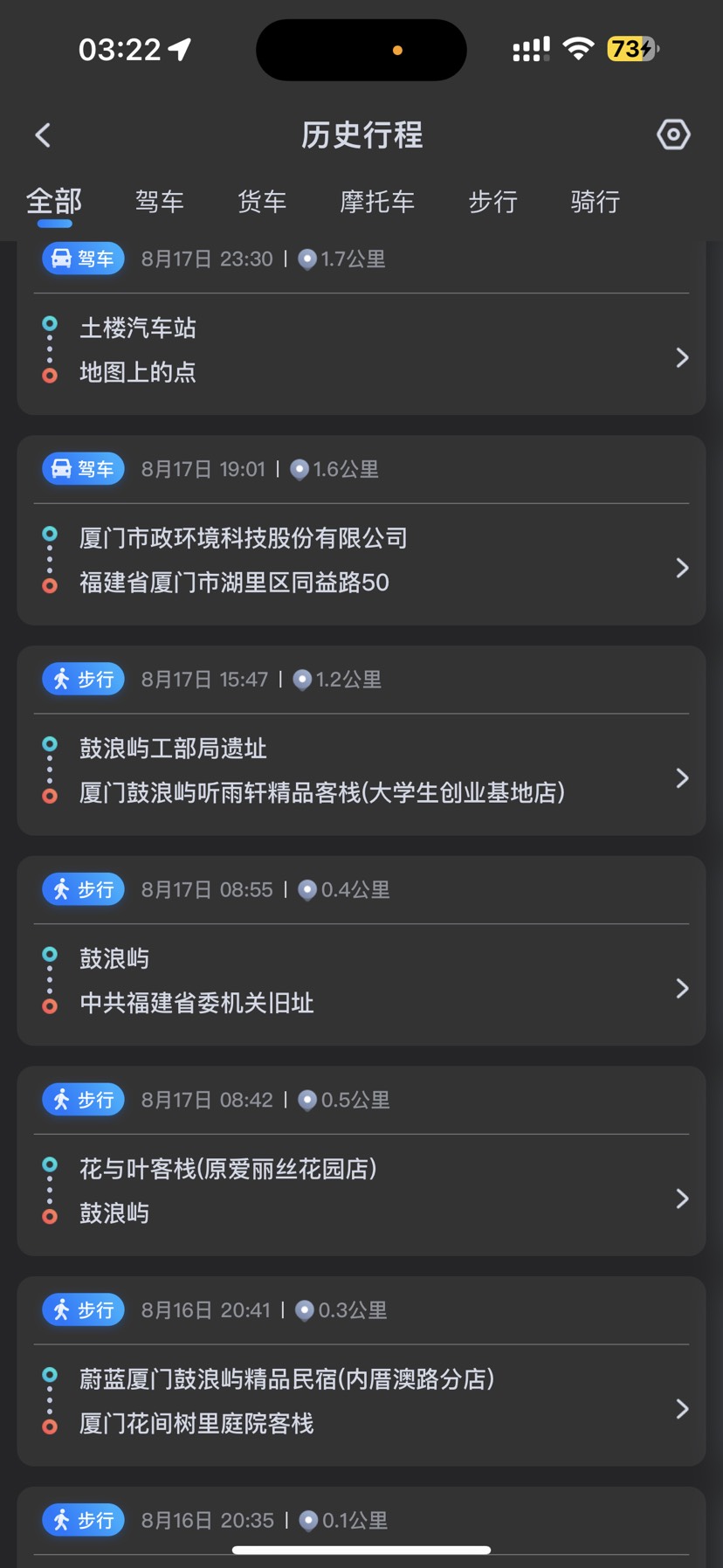Show 摩托车 trip history
The image size is (723, 1568).
tap(377, 202)
